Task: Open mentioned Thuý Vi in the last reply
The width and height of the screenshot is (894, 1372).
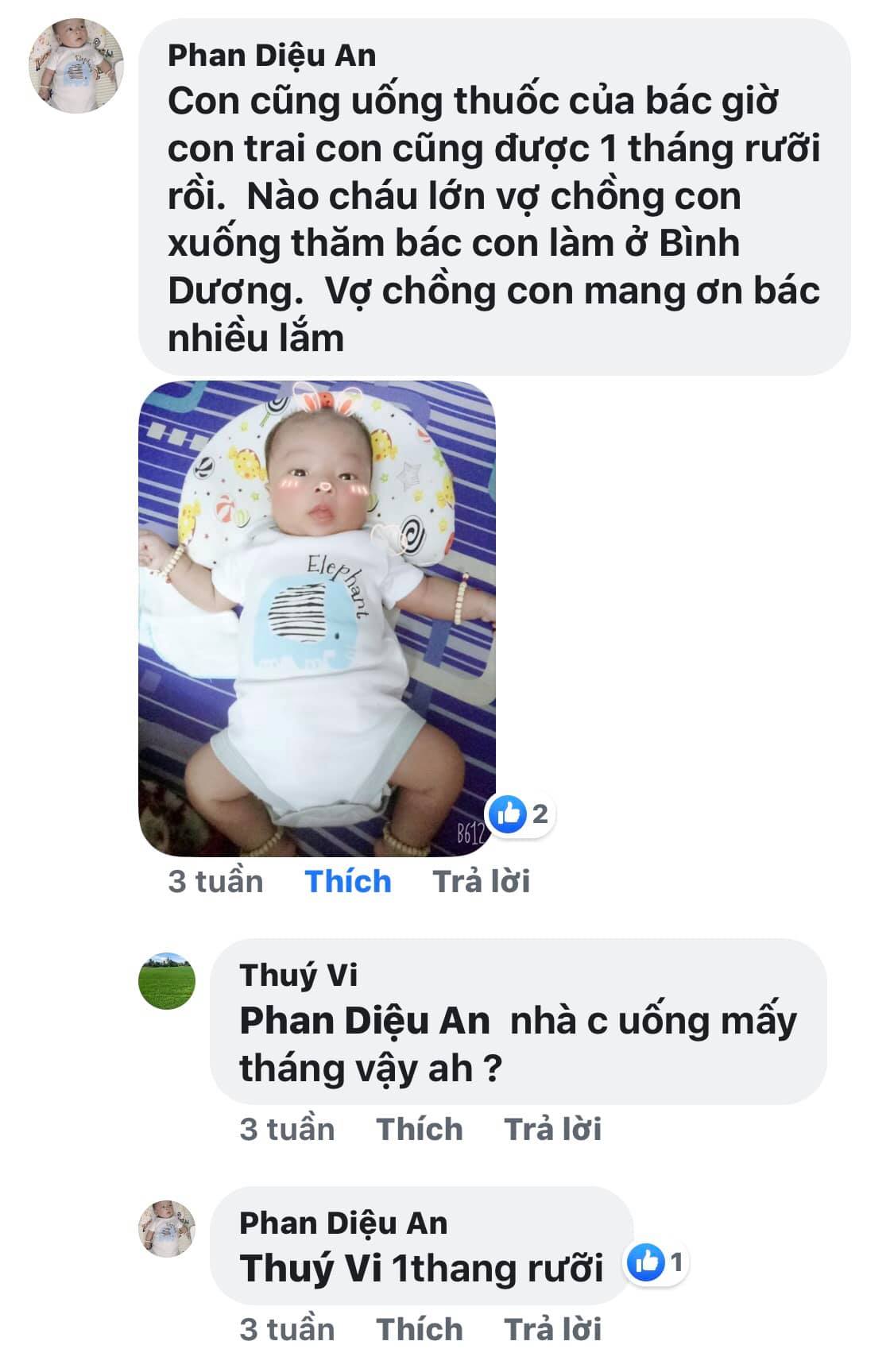Action: pyautogui.click(x=311, y=1268)
